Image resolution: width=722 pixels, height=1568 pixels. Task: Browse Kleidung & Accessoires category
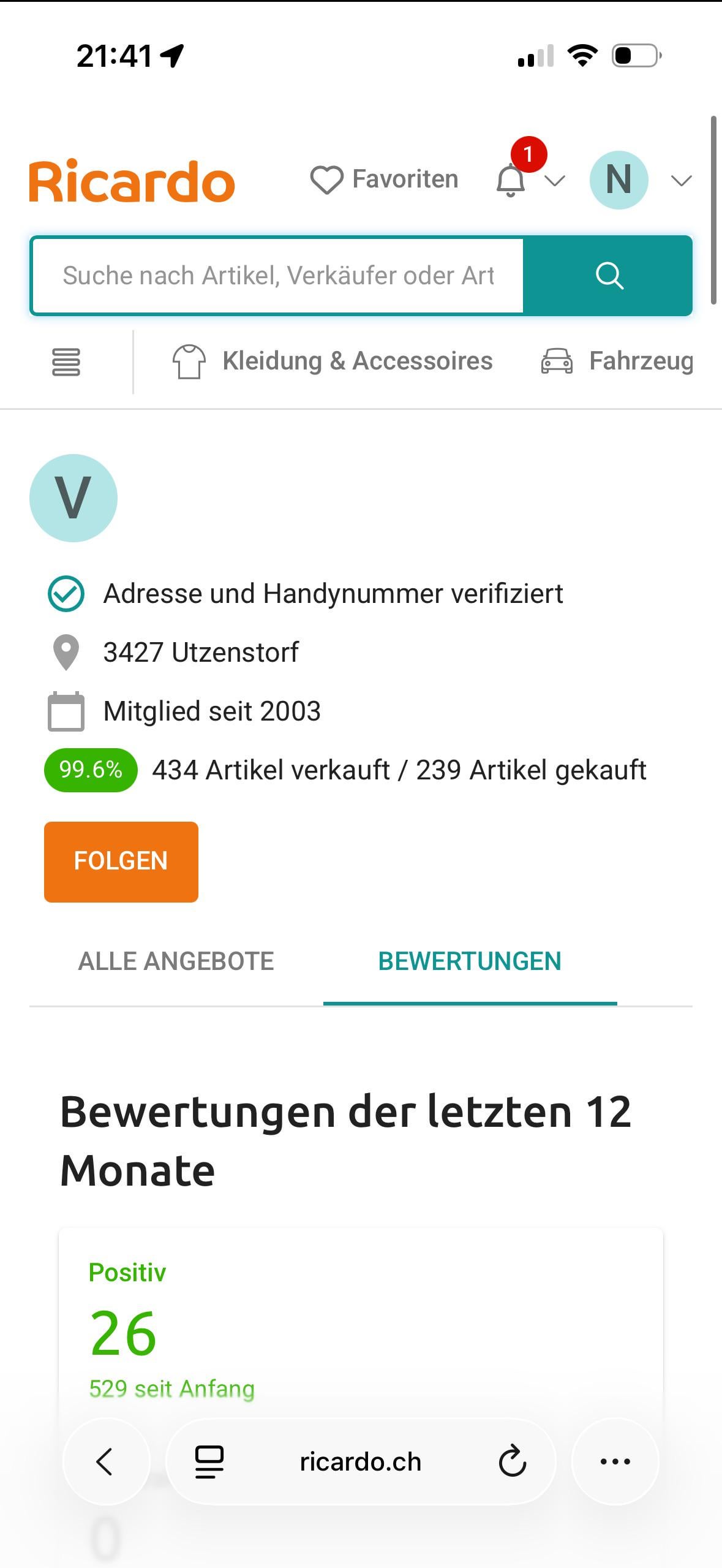333,361
